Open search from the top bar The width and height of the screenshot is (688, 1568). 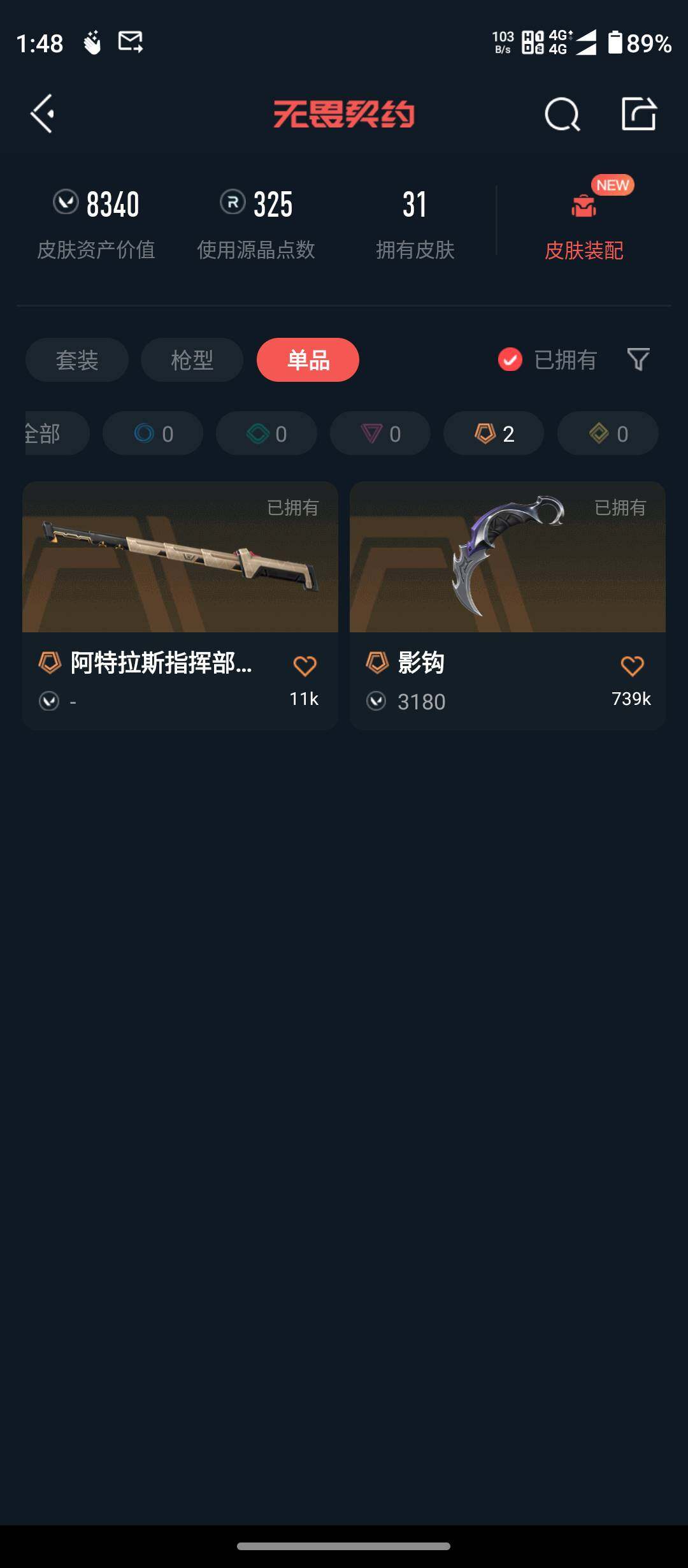561,115
